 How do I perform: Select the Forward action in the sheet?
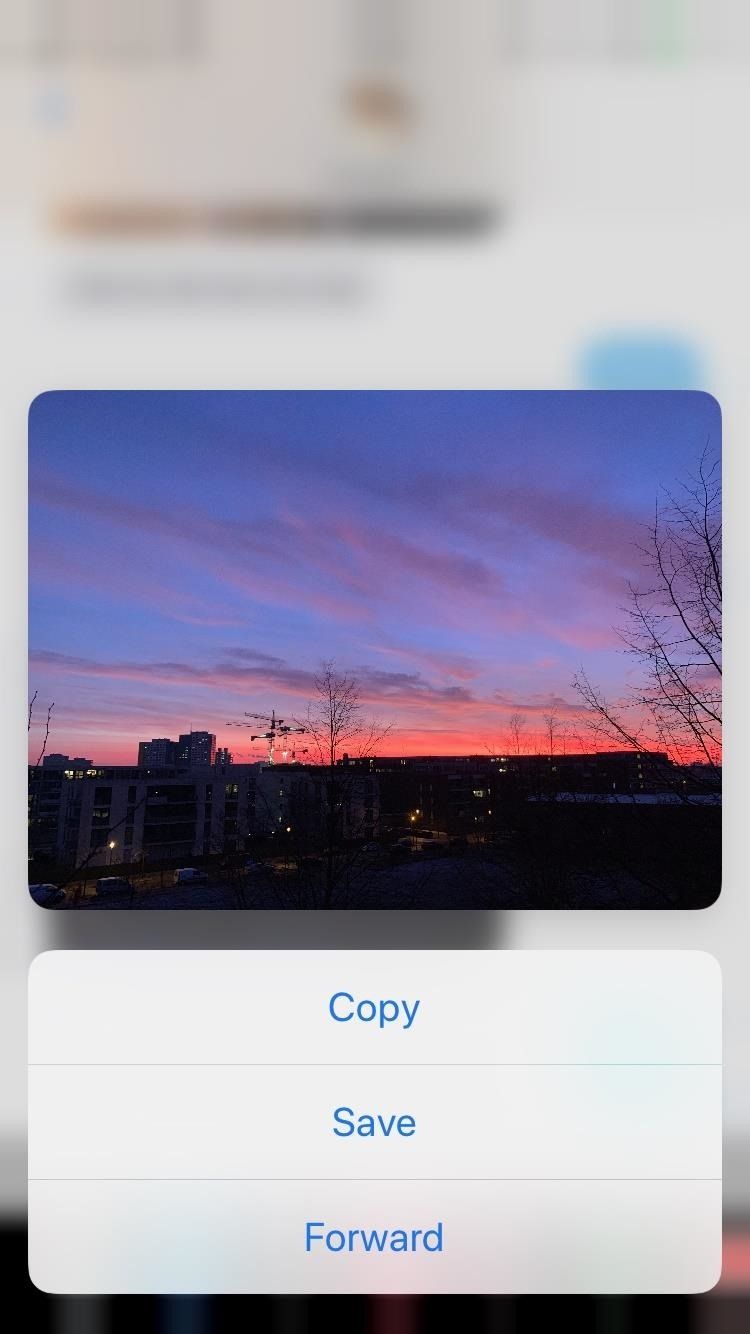(x=374, y=1237)
